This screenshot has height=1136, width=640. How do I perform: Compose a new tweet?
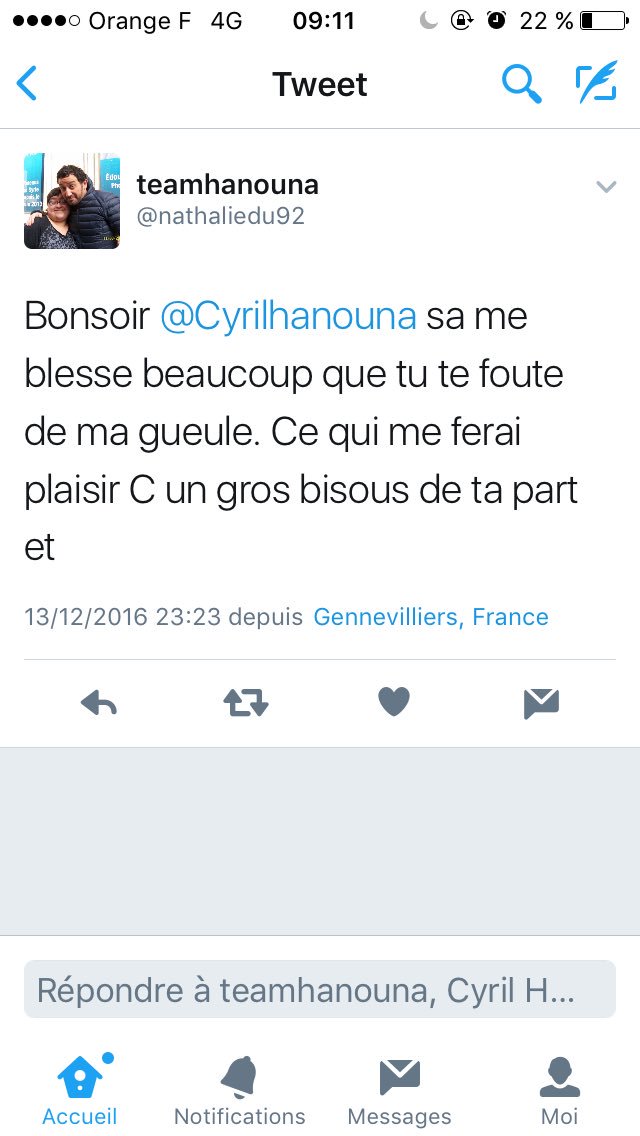coord(596,84)
